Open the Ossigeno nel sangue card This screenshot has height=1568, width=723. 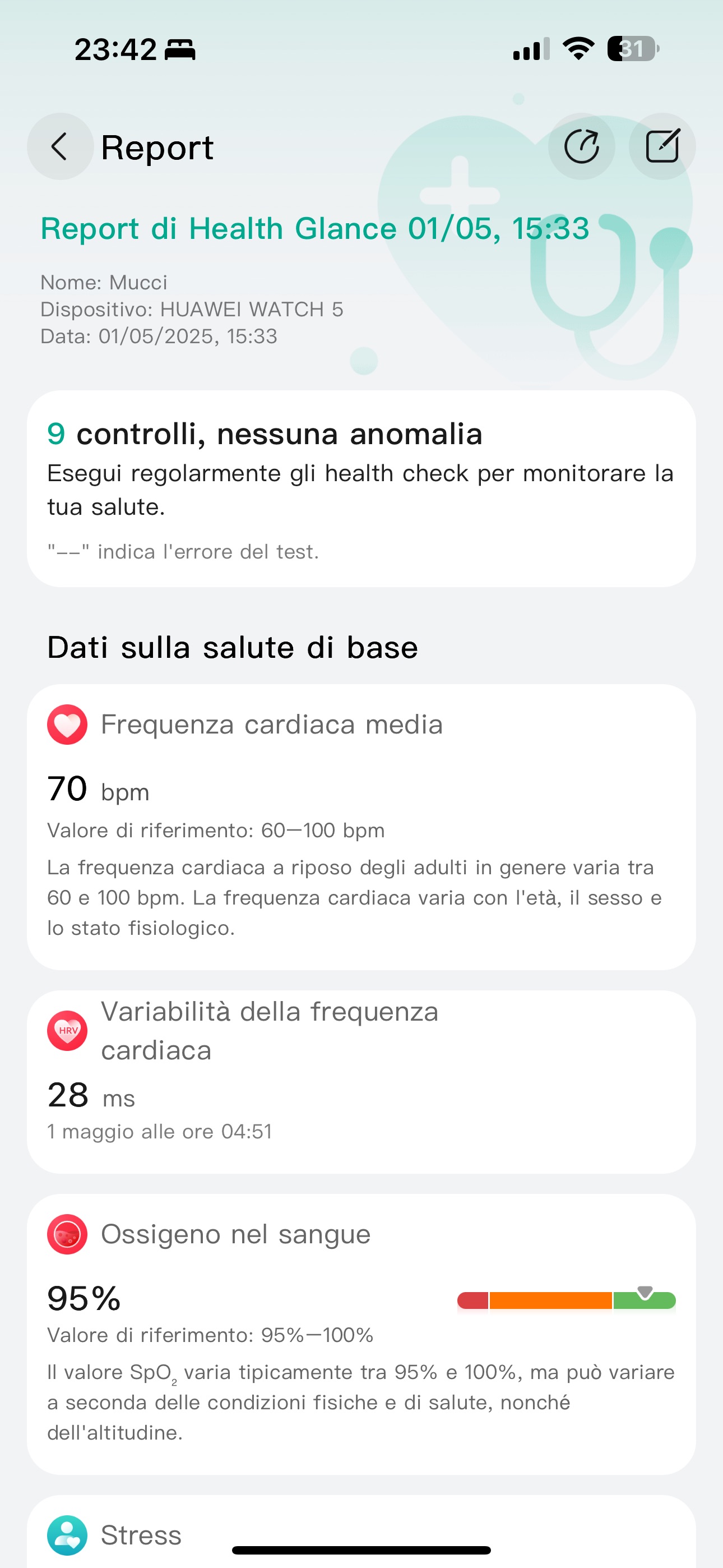click(361, 1334)
